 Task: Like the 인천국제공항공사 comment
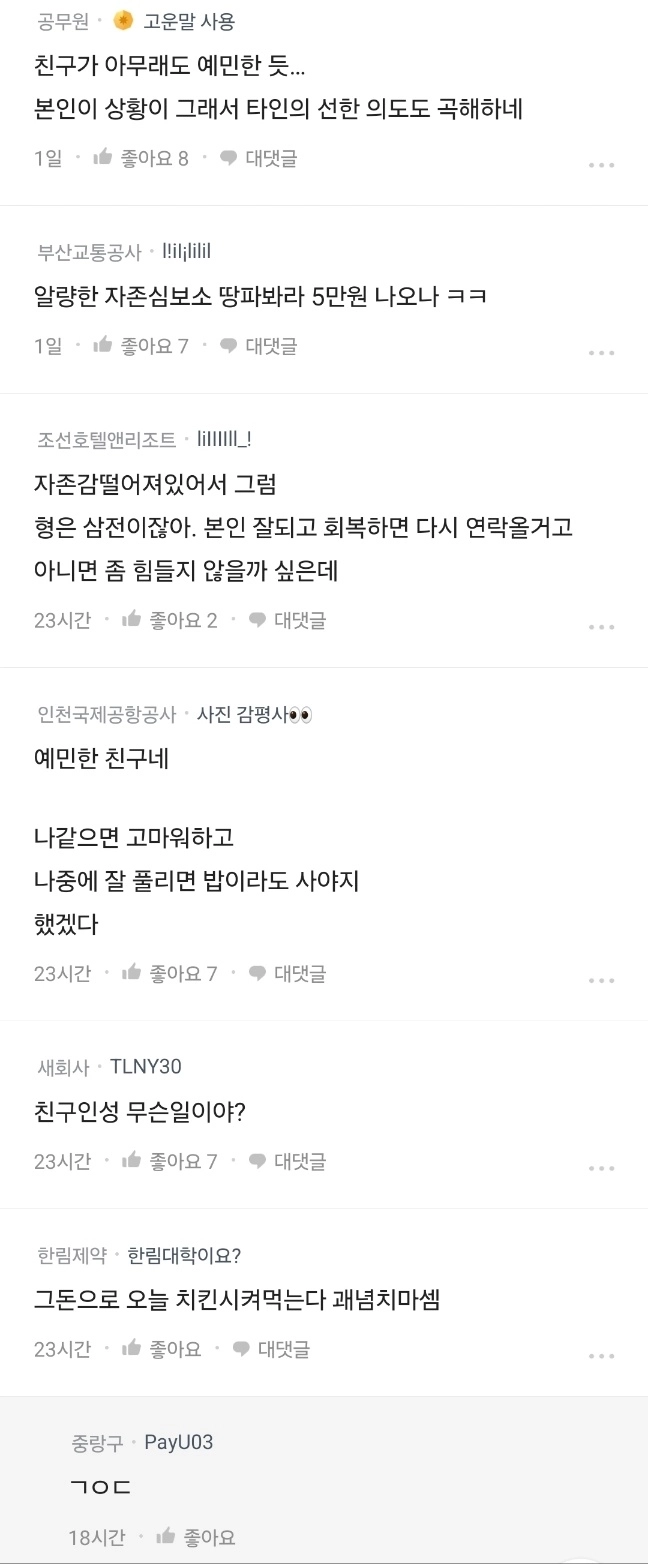tap(168, 973)
